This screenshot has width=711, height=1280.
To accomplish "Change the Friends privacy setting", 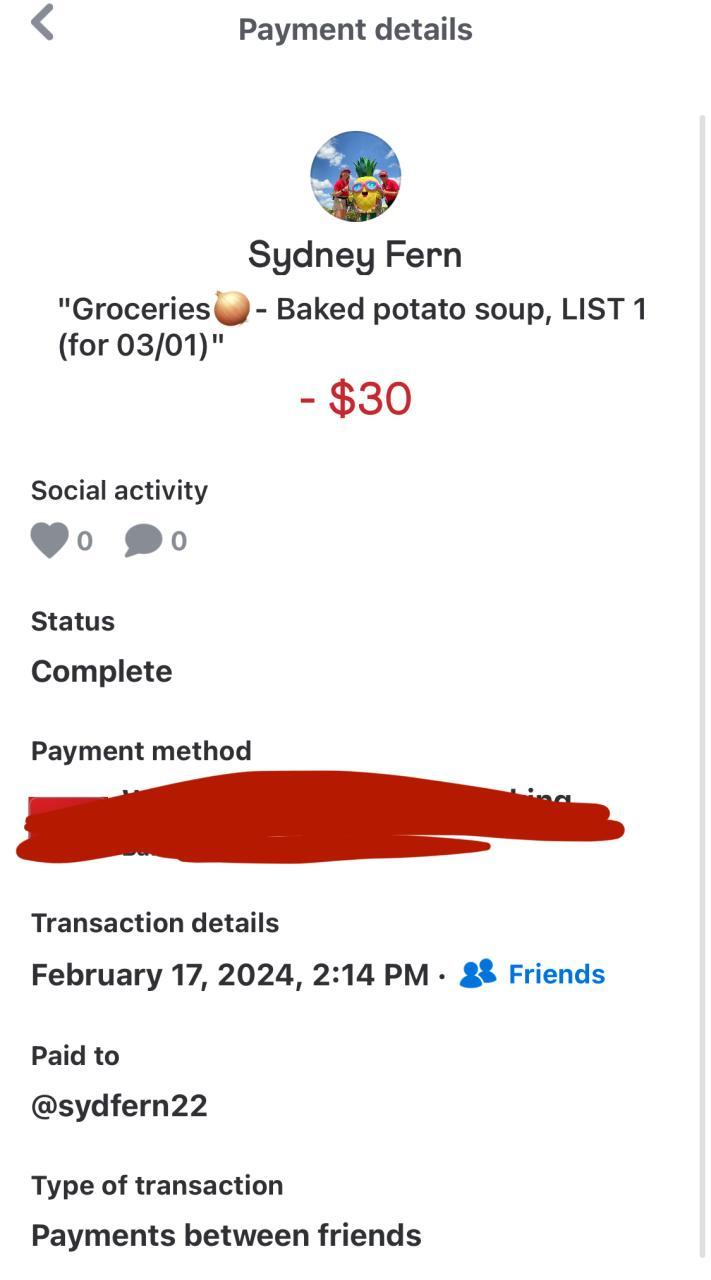I will point(533,974).
